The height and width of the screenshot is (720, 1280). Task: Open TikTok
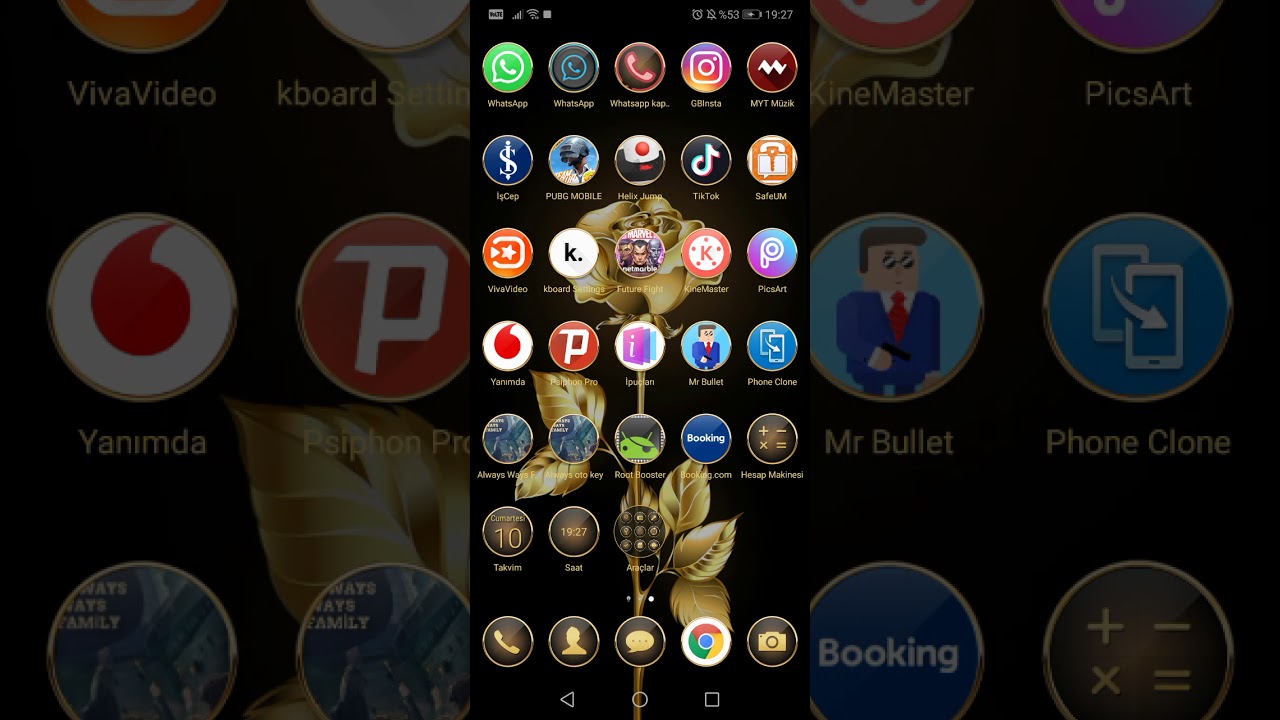(x=706, y=161)
